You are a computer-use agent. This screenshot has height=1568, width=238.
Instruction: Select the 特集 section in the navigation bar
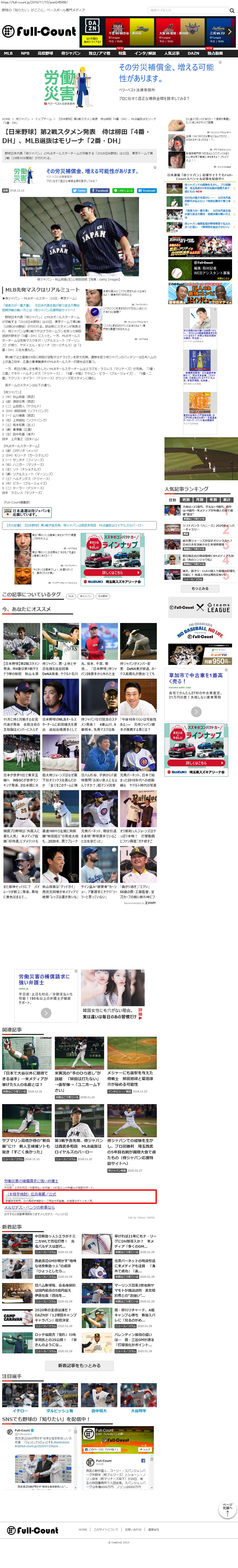122,53
